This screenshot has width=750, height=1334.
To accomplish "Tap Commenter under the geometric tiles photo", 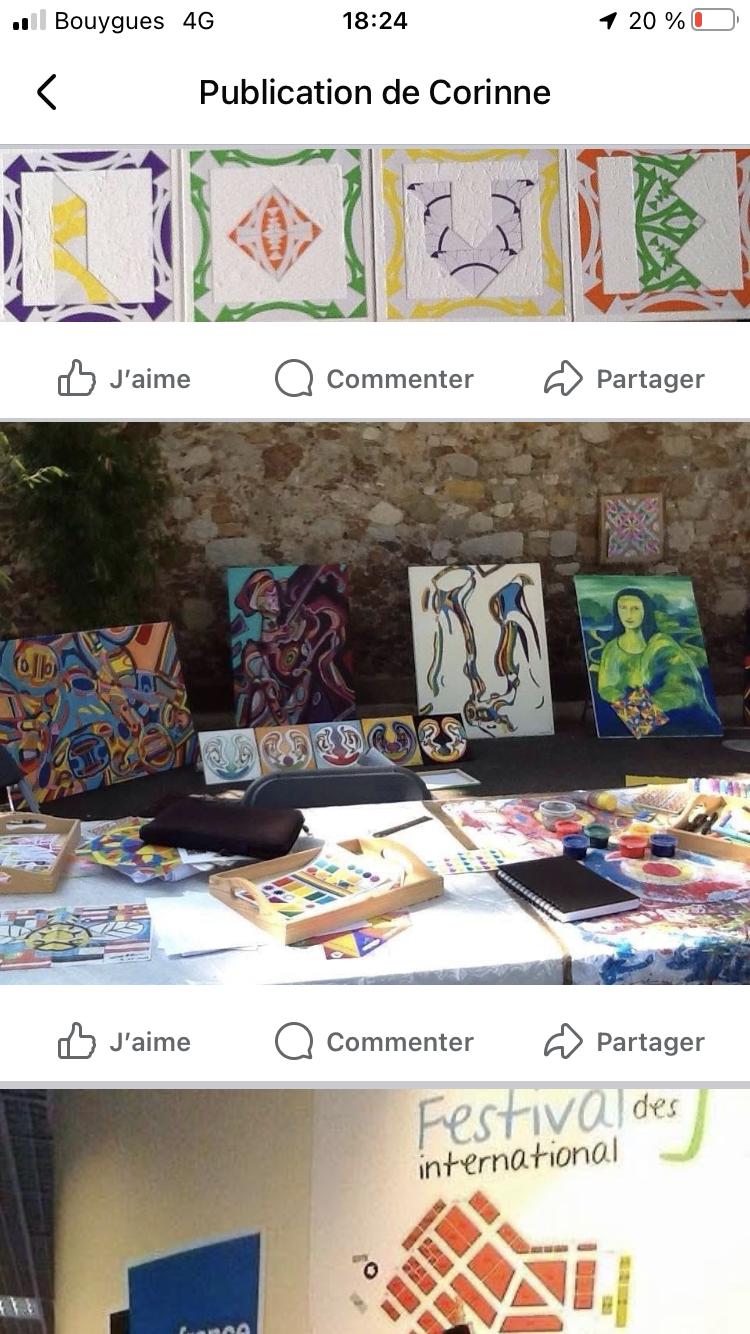I will click(x=374, y=379).
